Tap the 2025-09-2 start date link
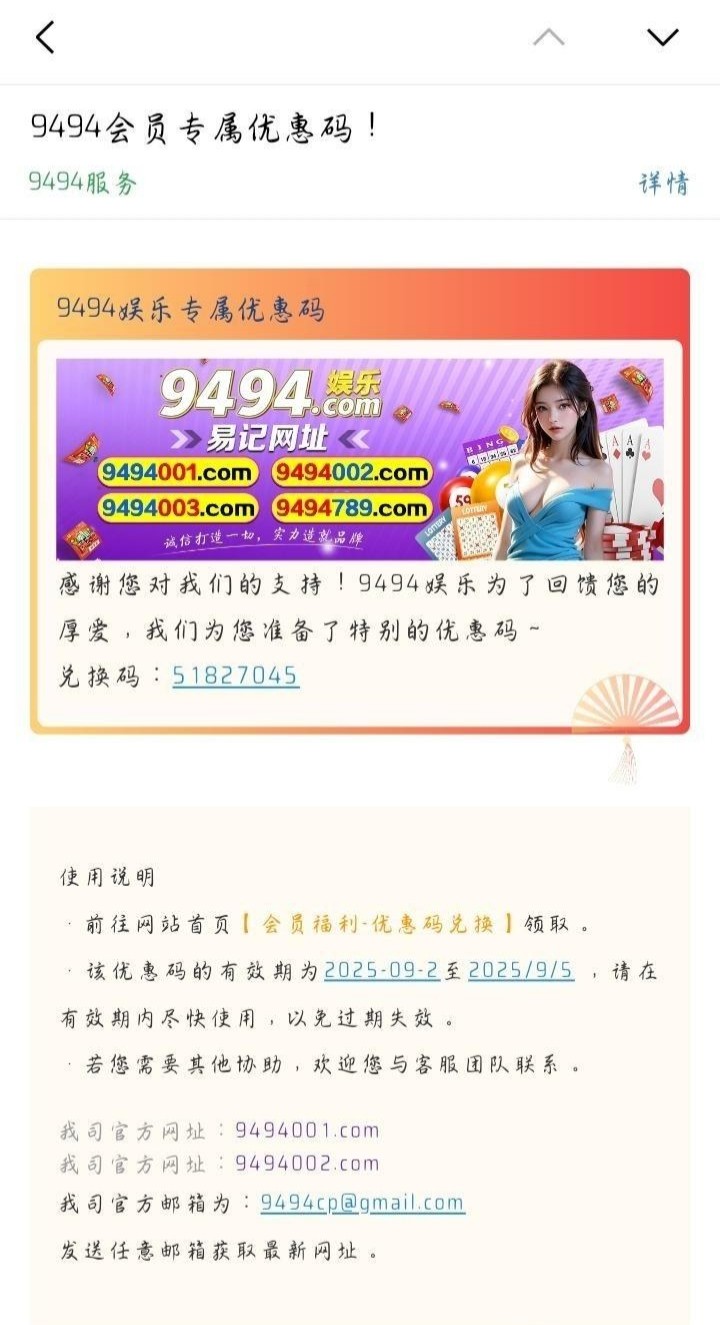This screenshot has height=1325, width=720. [x=382, y=971]
